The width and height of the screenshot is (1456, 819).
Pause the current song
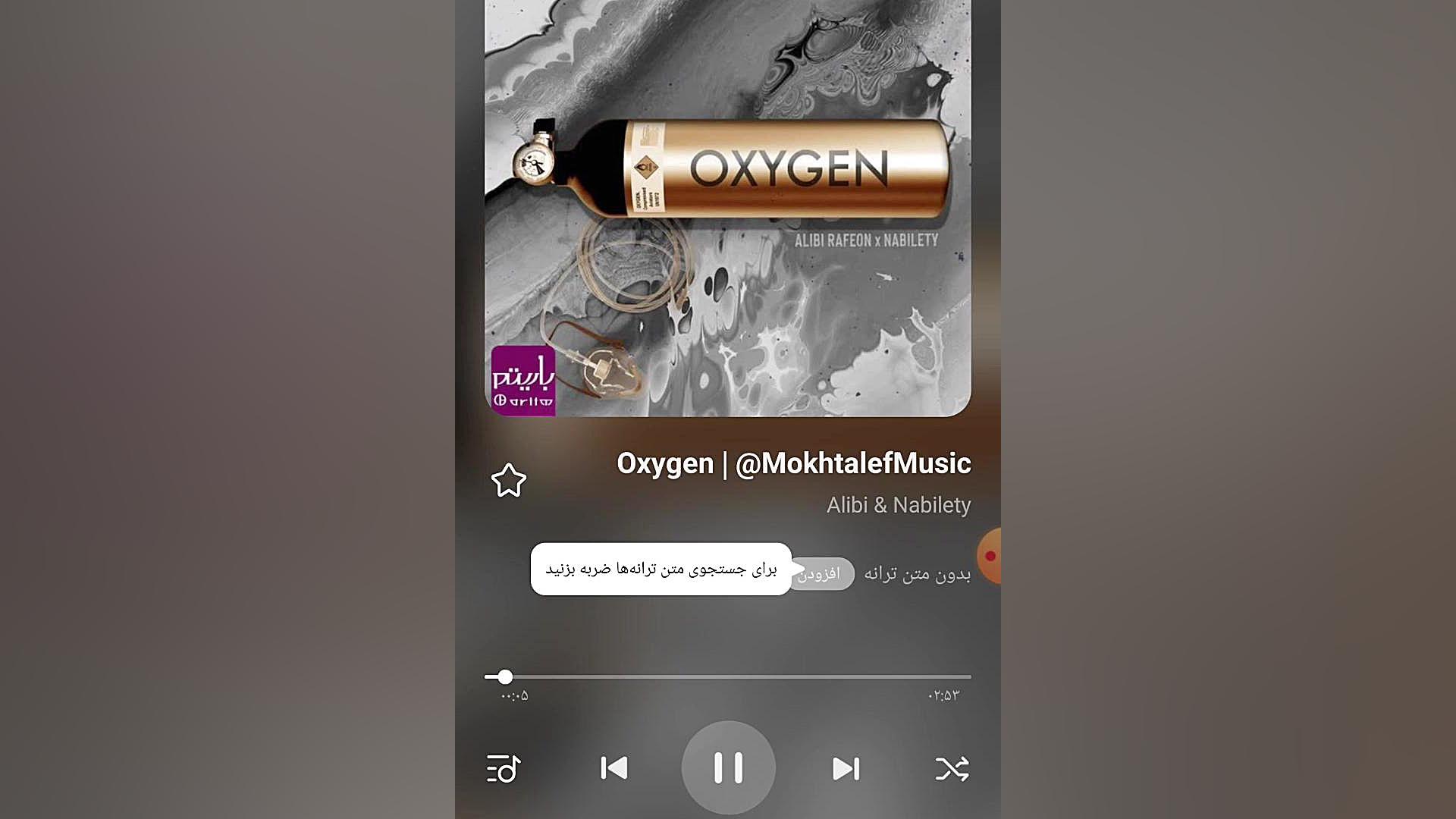(x=728, y=767)
